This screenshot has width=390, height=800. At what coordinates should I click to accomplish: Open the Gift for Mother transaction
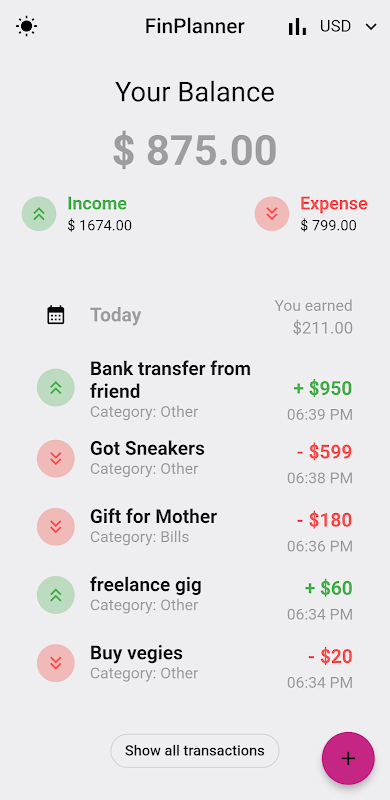tap(195, 528)
